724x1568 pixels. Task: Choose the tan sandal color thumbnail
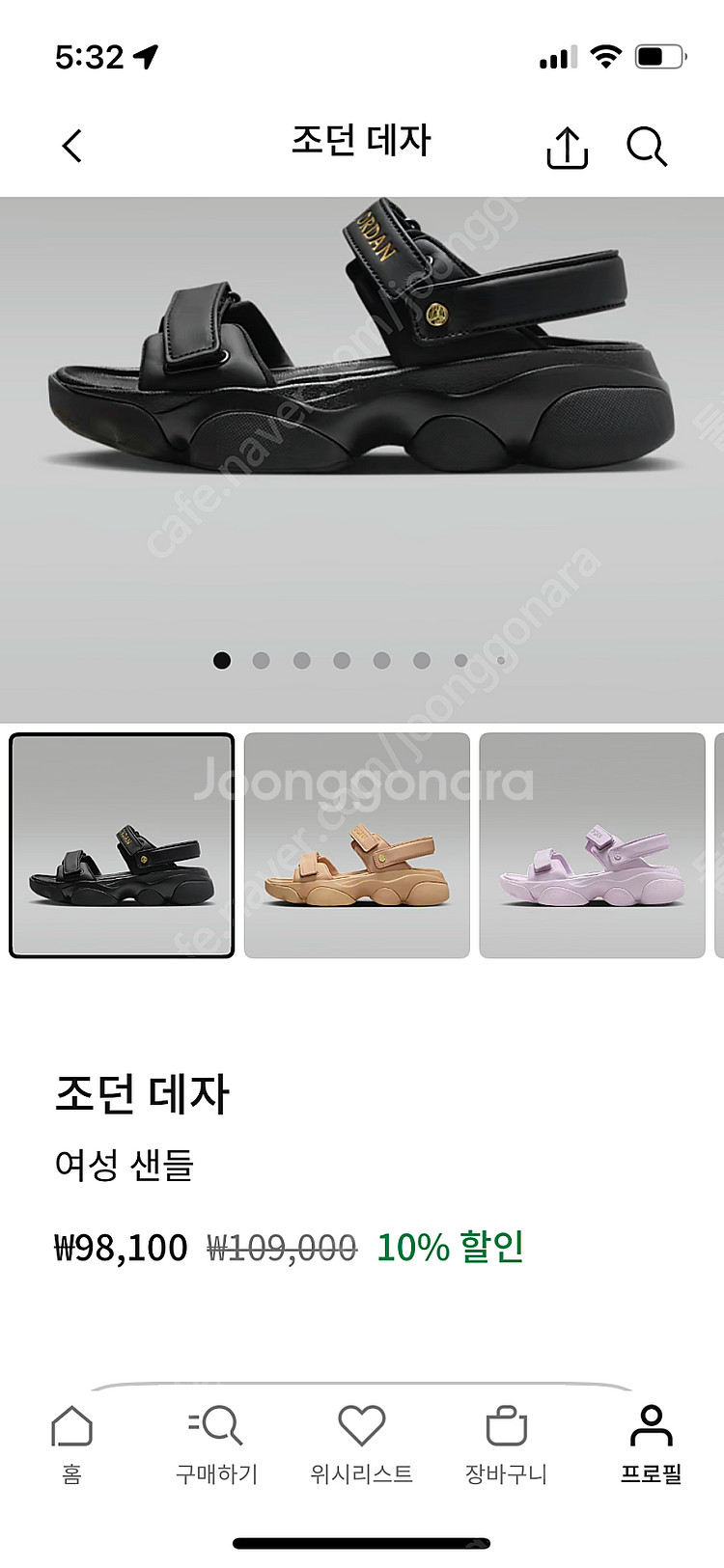357,845
